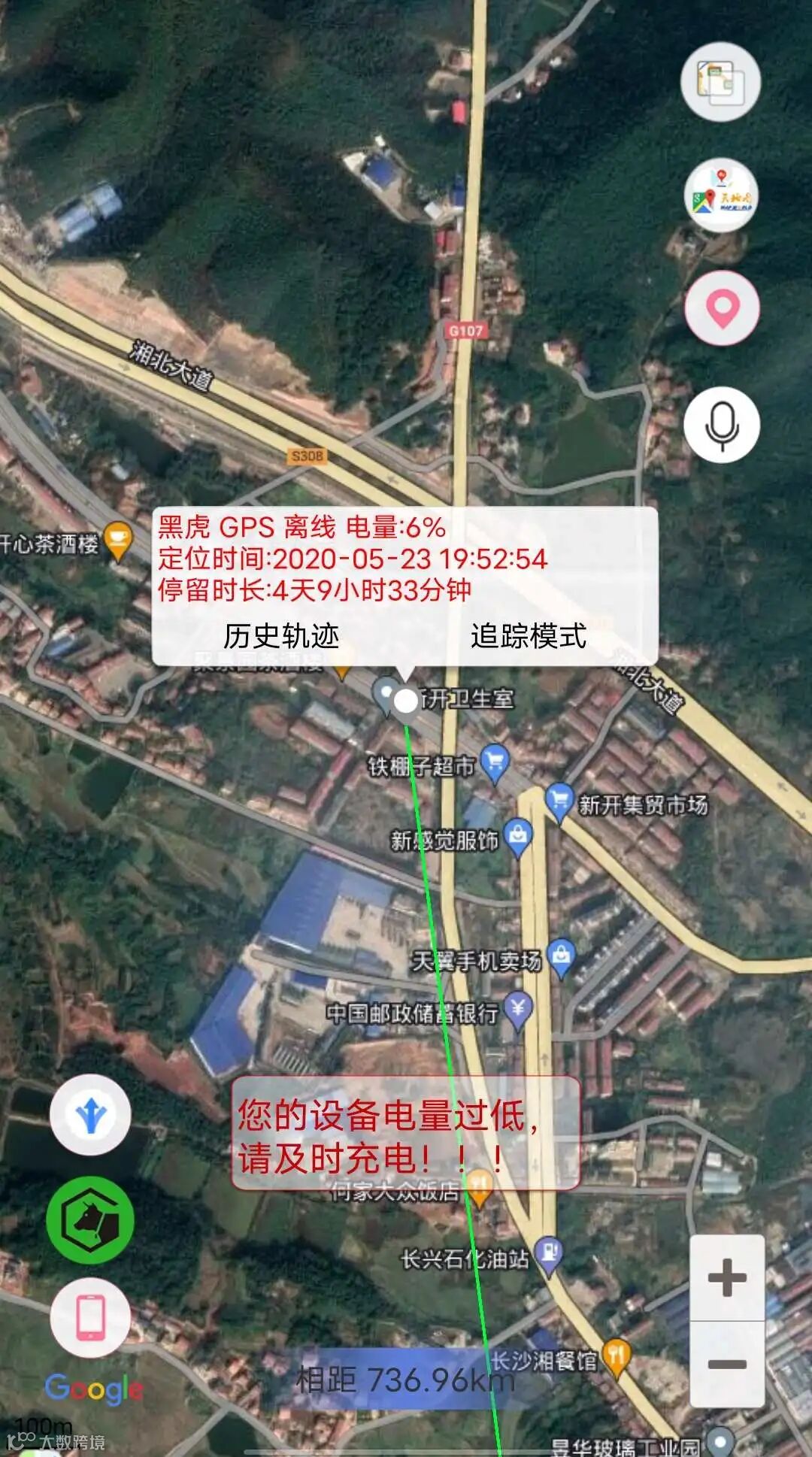Open the red phone icon button

(x=90, y=1318)
